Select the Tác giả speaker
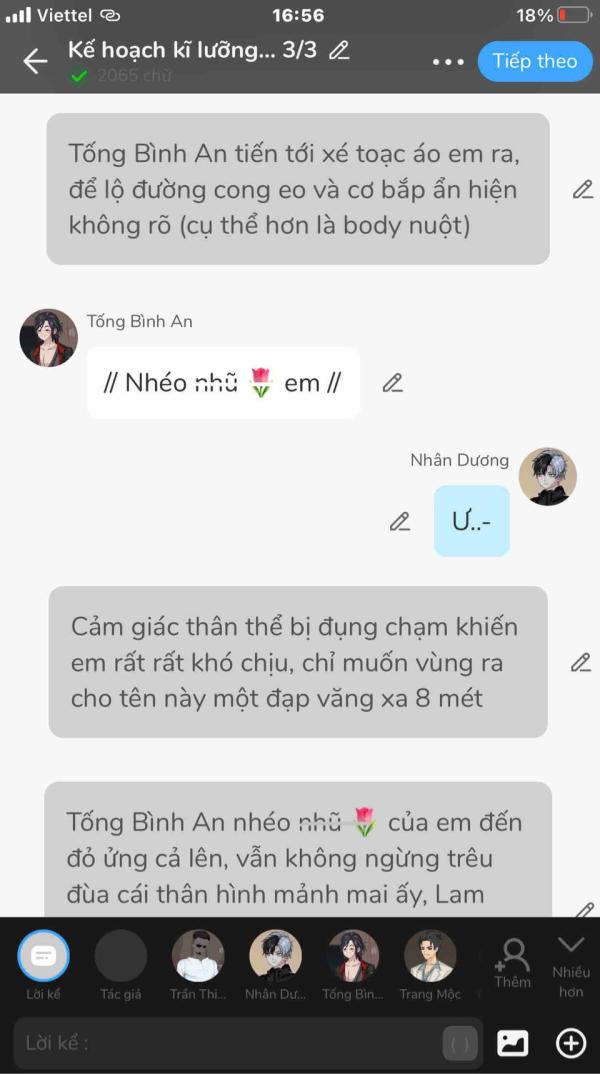 tap(121, 956)
